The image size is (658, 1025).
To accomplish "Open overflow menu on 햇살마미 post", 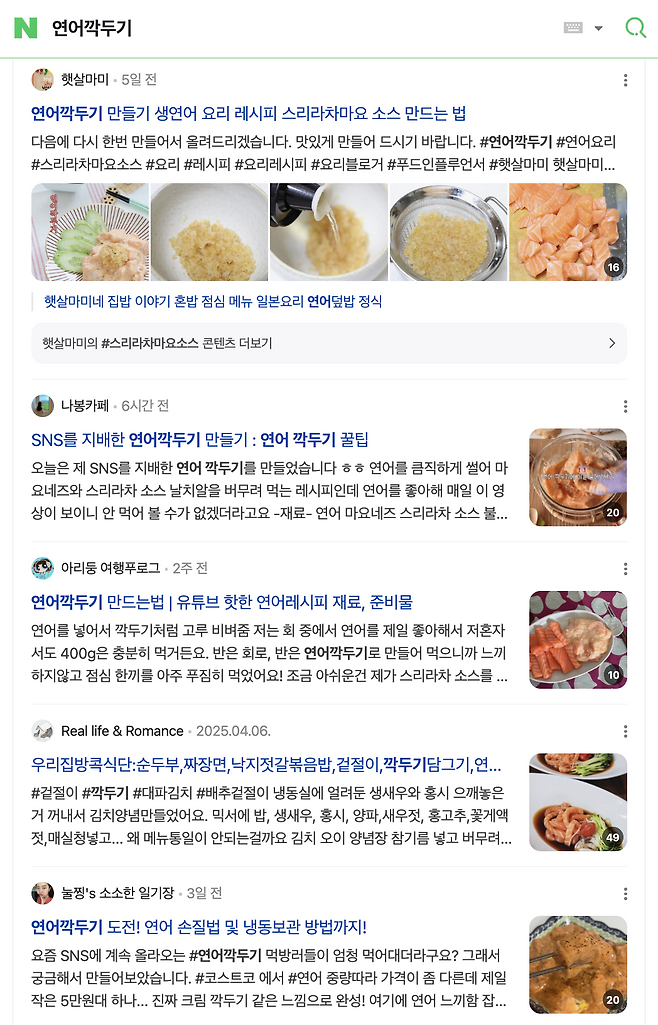I will coord(625,80).
